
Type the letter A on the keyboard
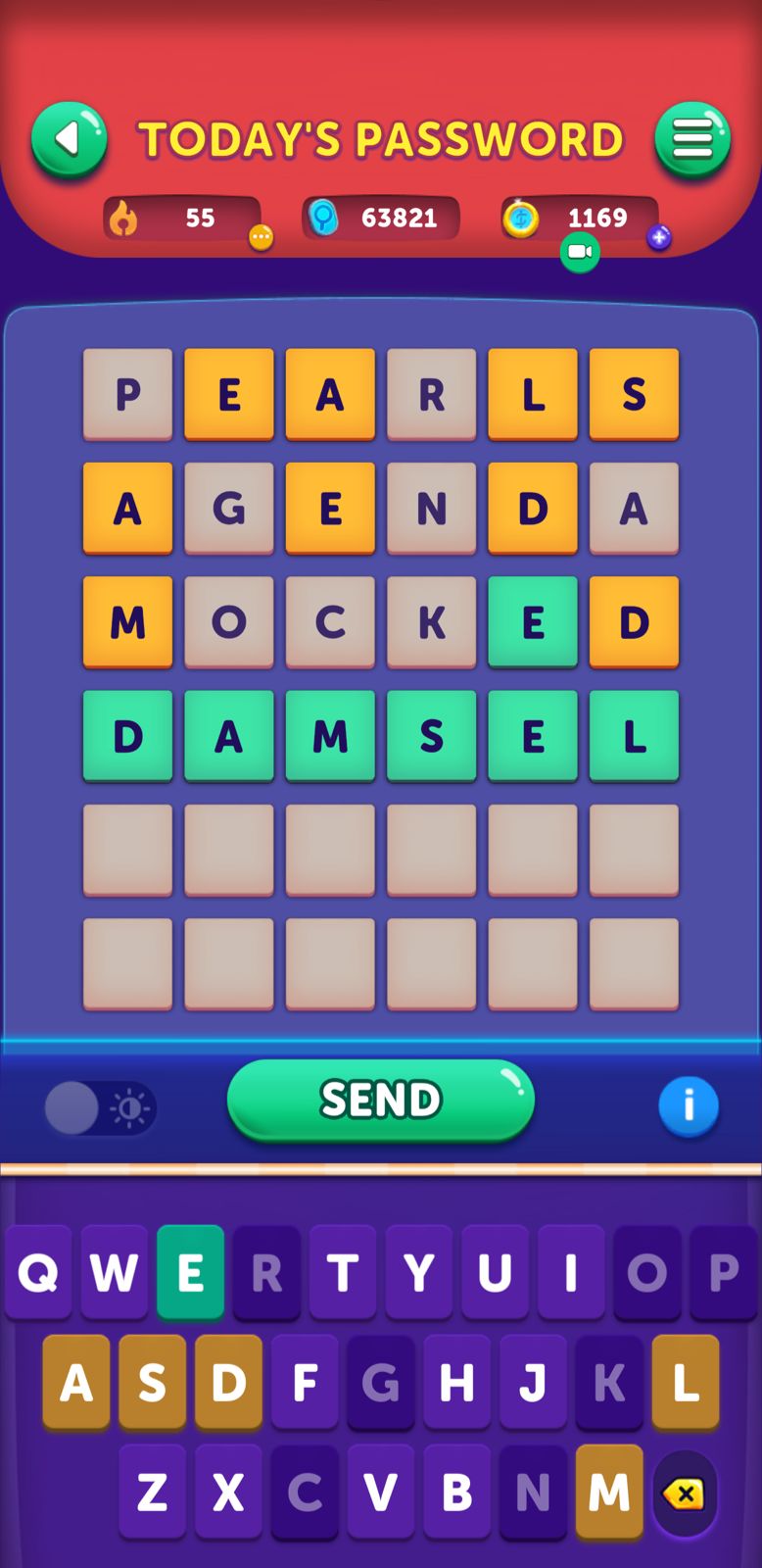76,1382
